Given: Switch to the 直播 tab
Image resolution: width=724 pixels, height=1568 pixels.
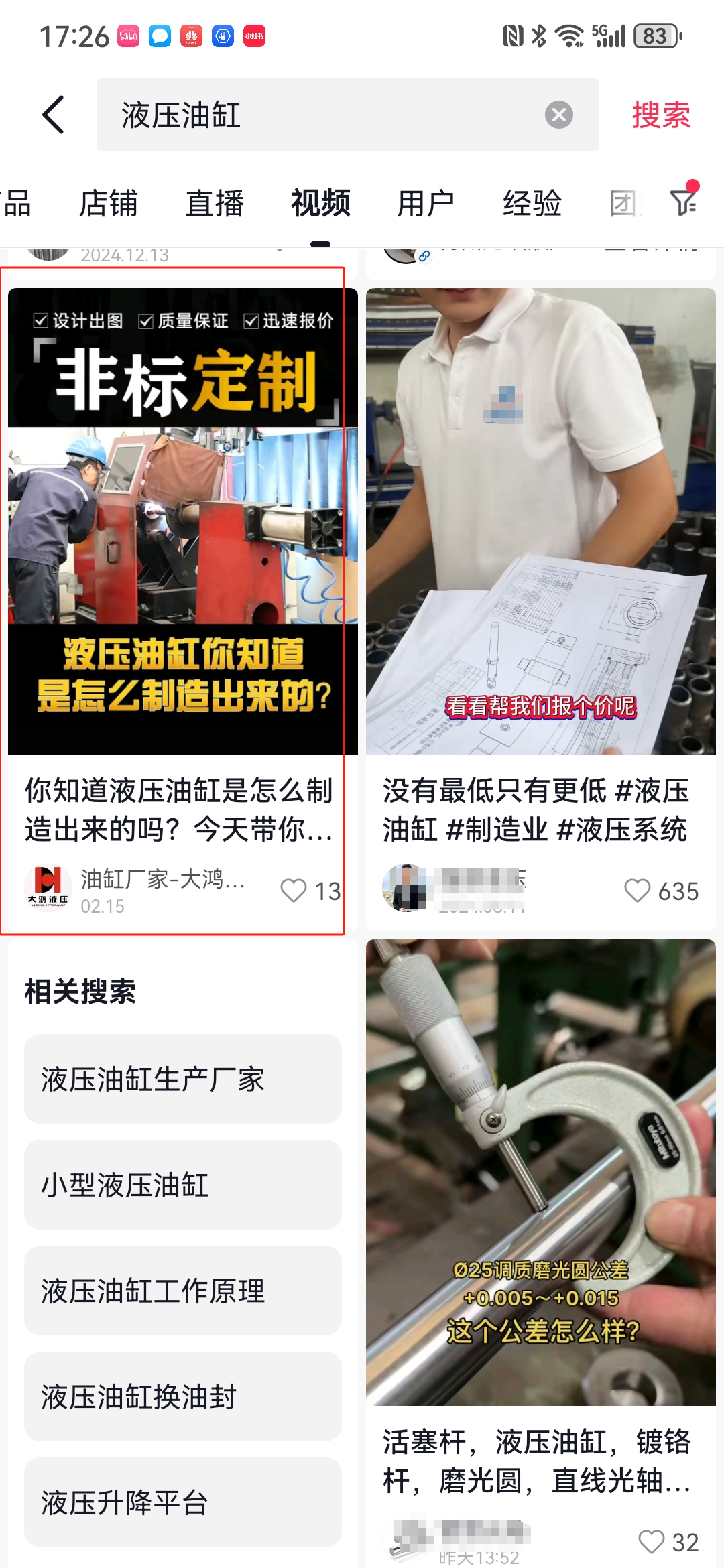Looking at the screenshot, I should pyautogui.click(x=214, y=203).
